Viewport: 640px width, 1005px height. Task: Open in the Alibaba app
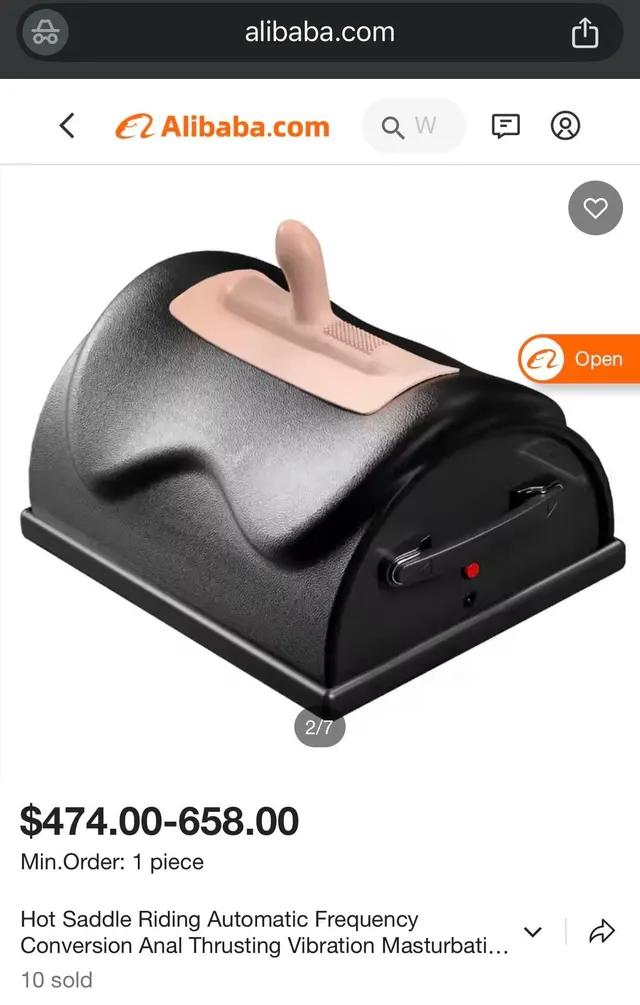[x=580, y=359]
